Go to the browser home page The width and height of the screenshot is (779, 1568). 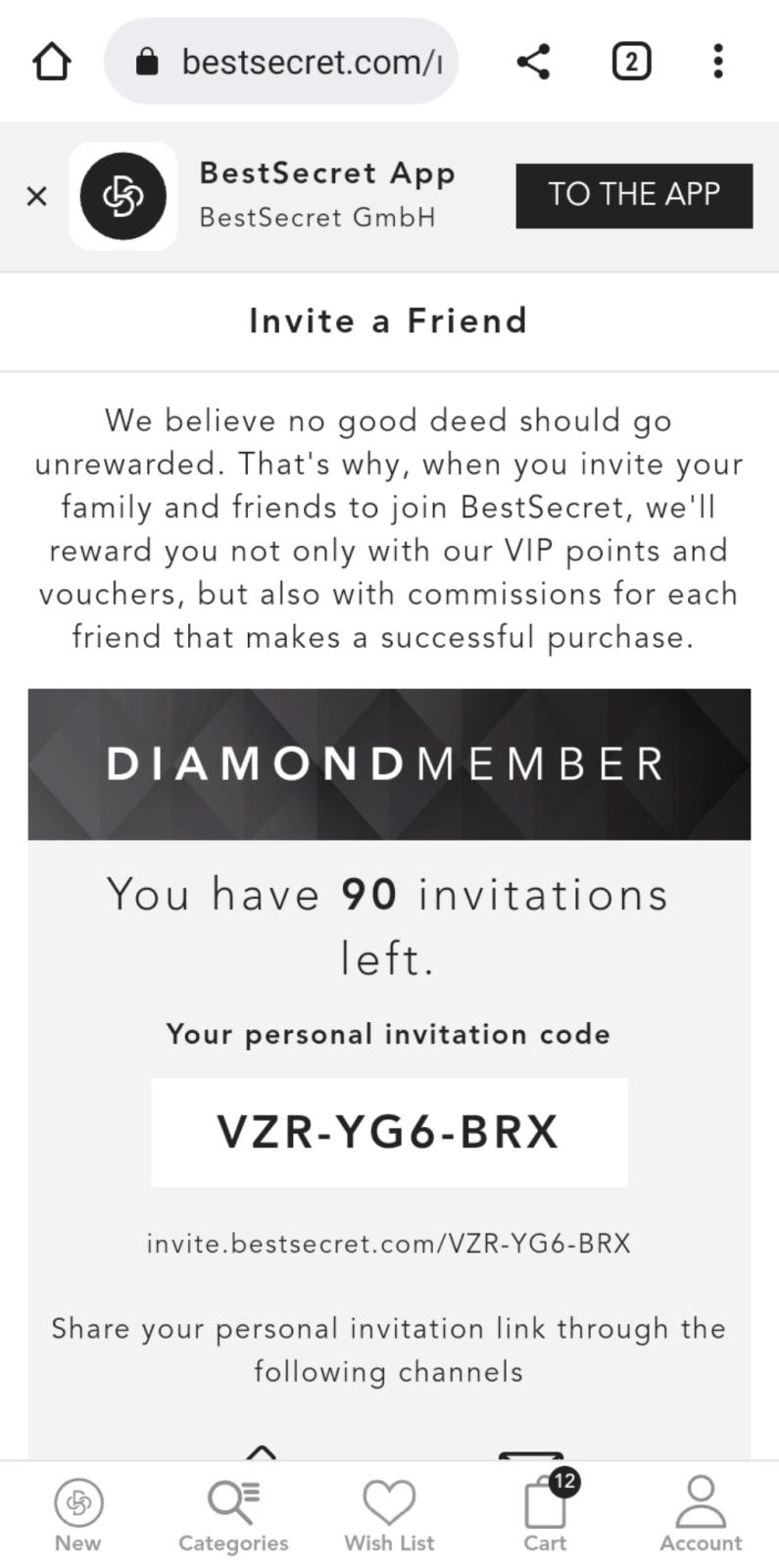point(52,62)
